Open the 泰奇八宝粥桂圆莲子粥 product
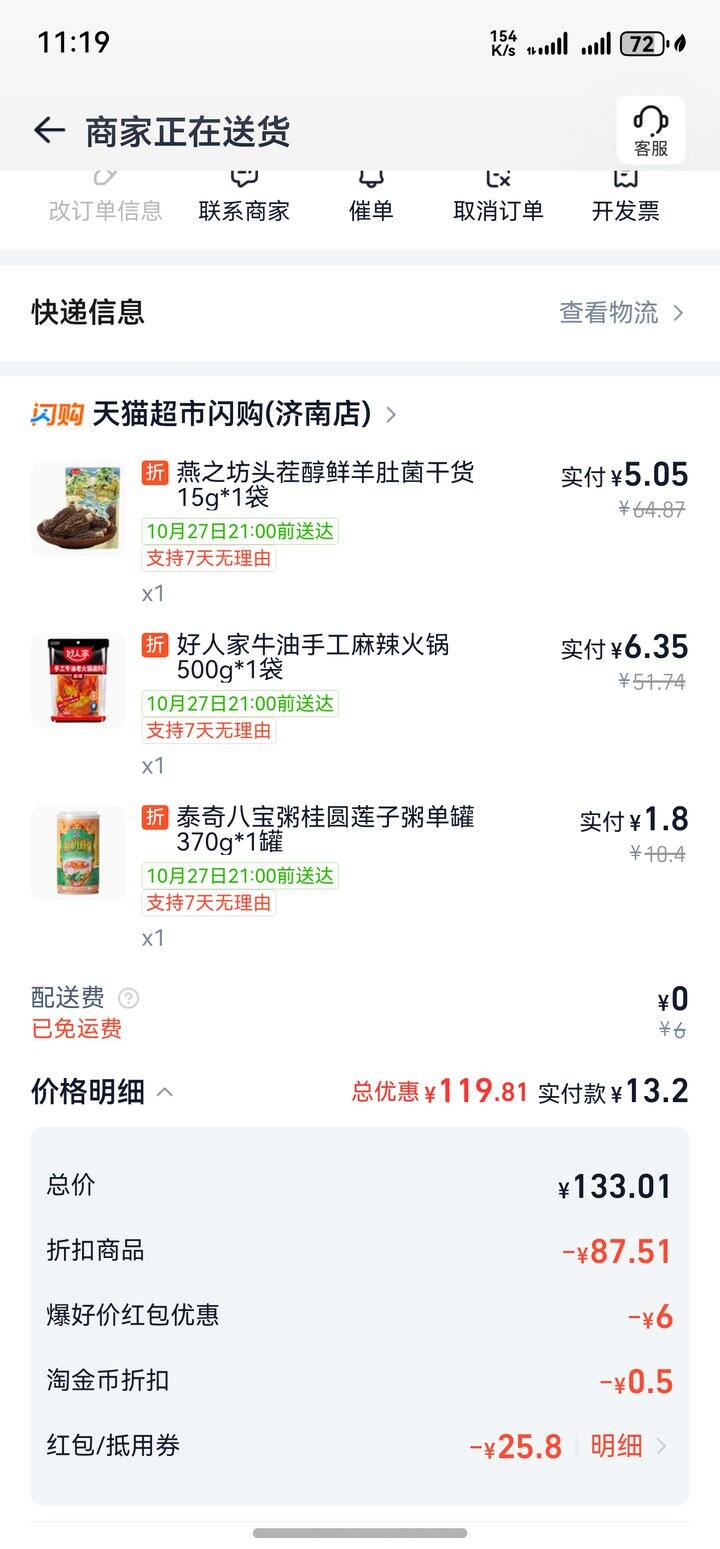The width and height of the screenshot is (720, 1549). pyautogui.click(x=325, y=829)
